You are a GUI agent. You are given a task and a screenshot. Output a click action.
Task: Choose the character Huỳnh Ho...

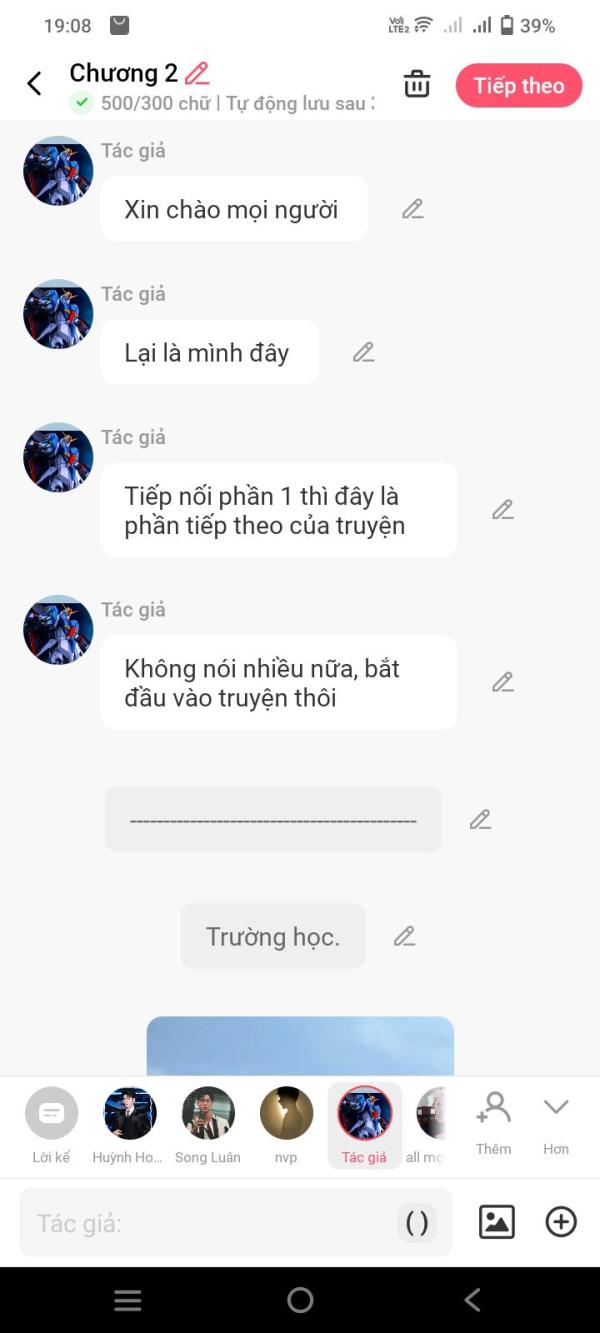click(x=129, y=1126)
